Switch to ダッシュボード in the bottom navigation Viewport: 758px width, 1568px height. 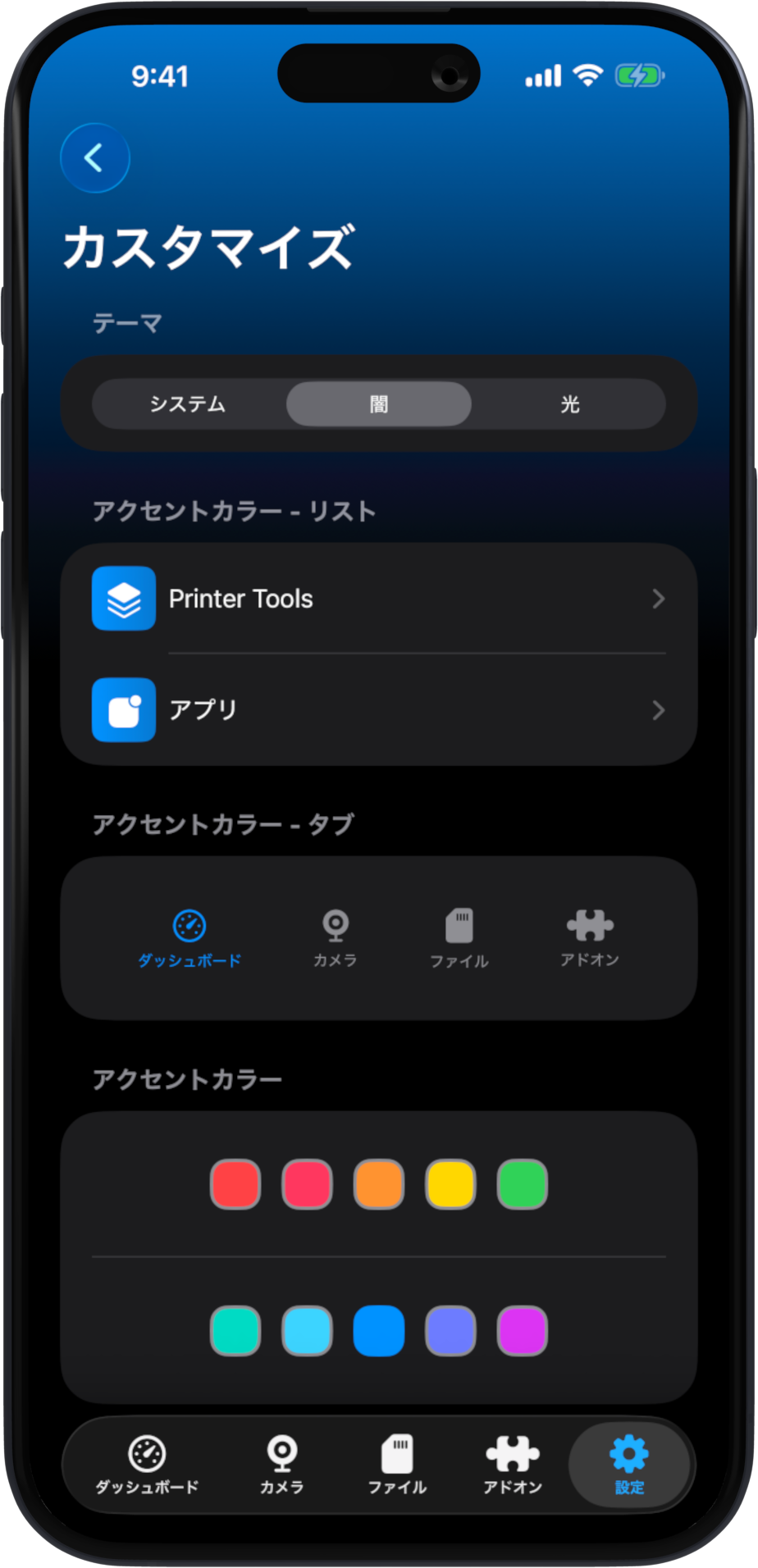click(148, 1465)
